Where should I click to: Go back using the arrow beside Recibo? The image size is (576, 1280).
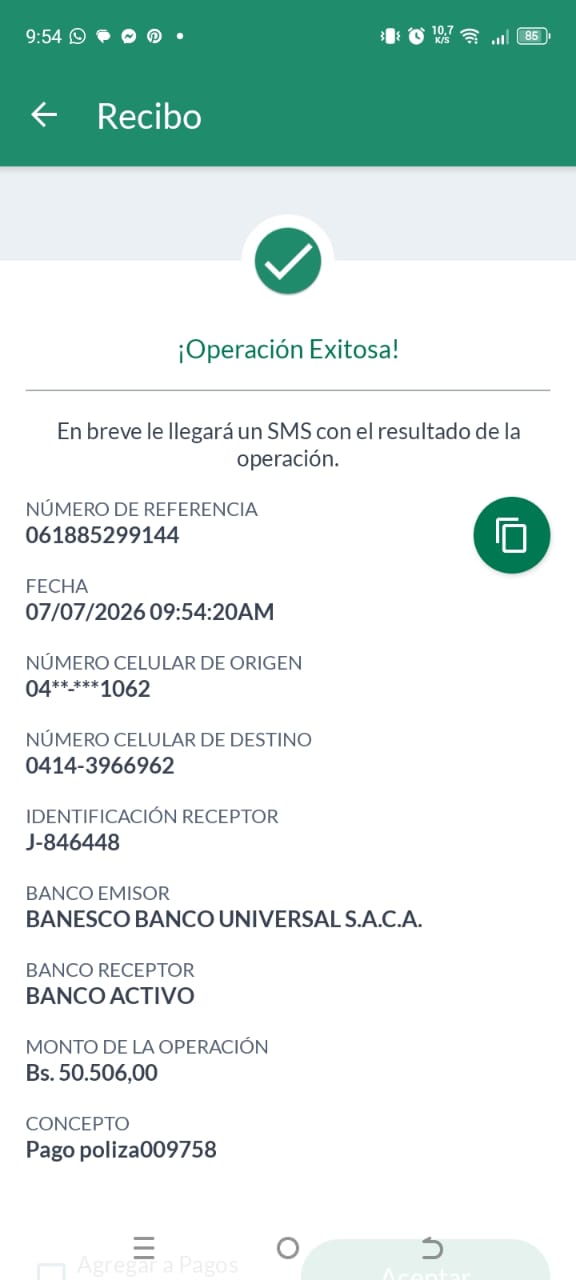click(x=44, y=116)
